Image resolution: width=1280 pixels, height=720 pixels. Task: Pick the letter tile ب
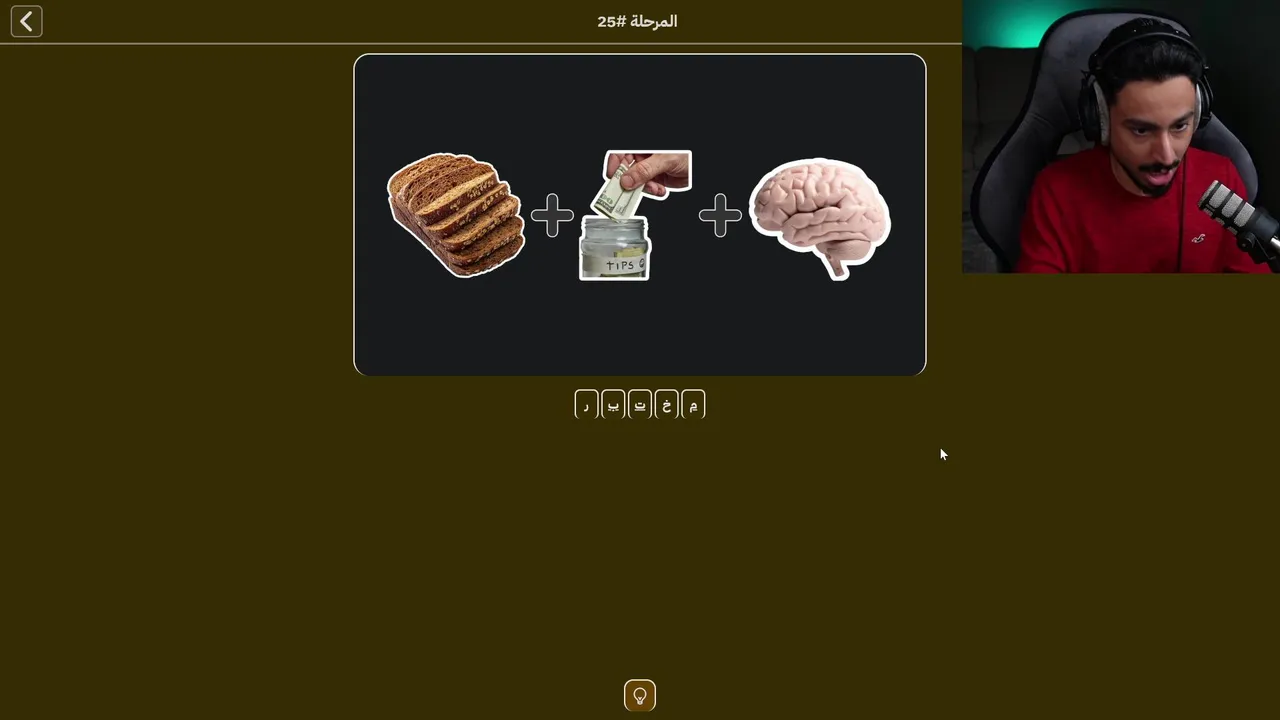pyautogui.click(x=613, y=405)
